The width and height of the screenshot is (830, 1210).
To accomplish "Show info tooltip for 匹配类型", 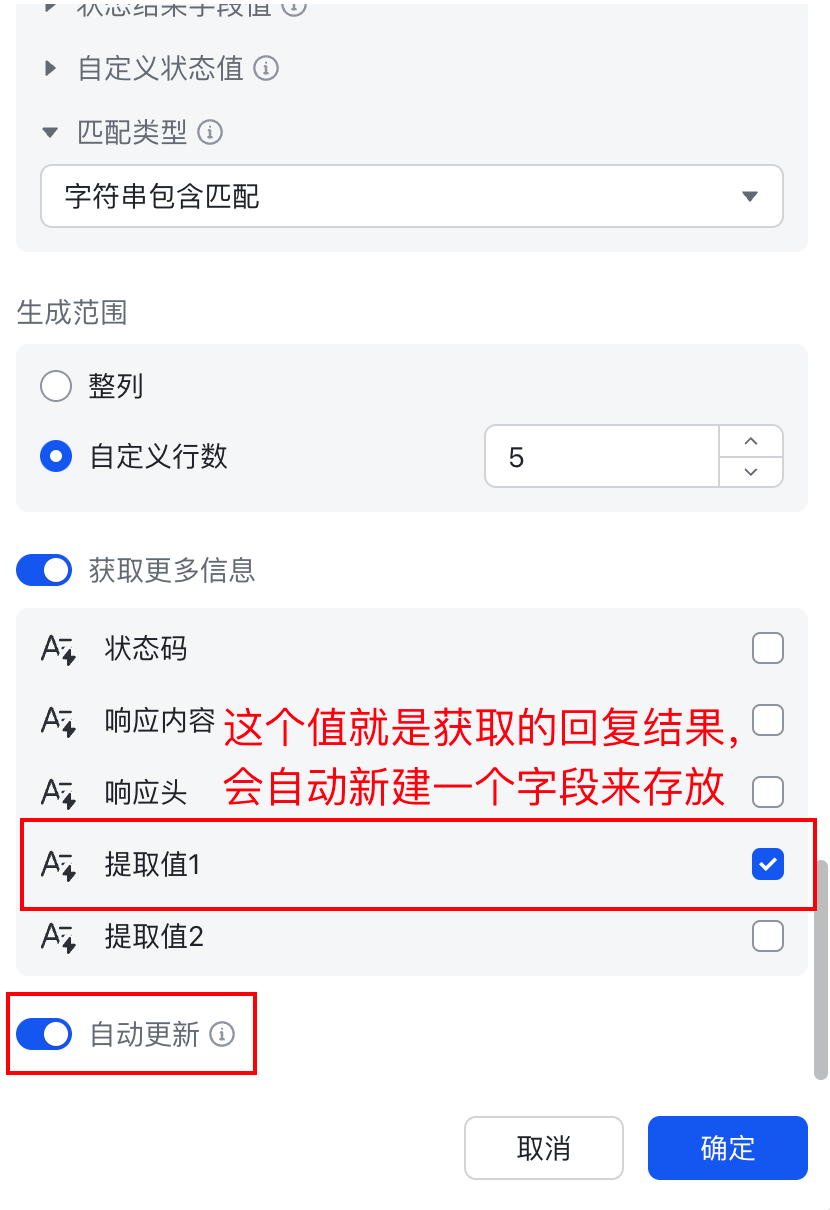I will click(210, 131).
